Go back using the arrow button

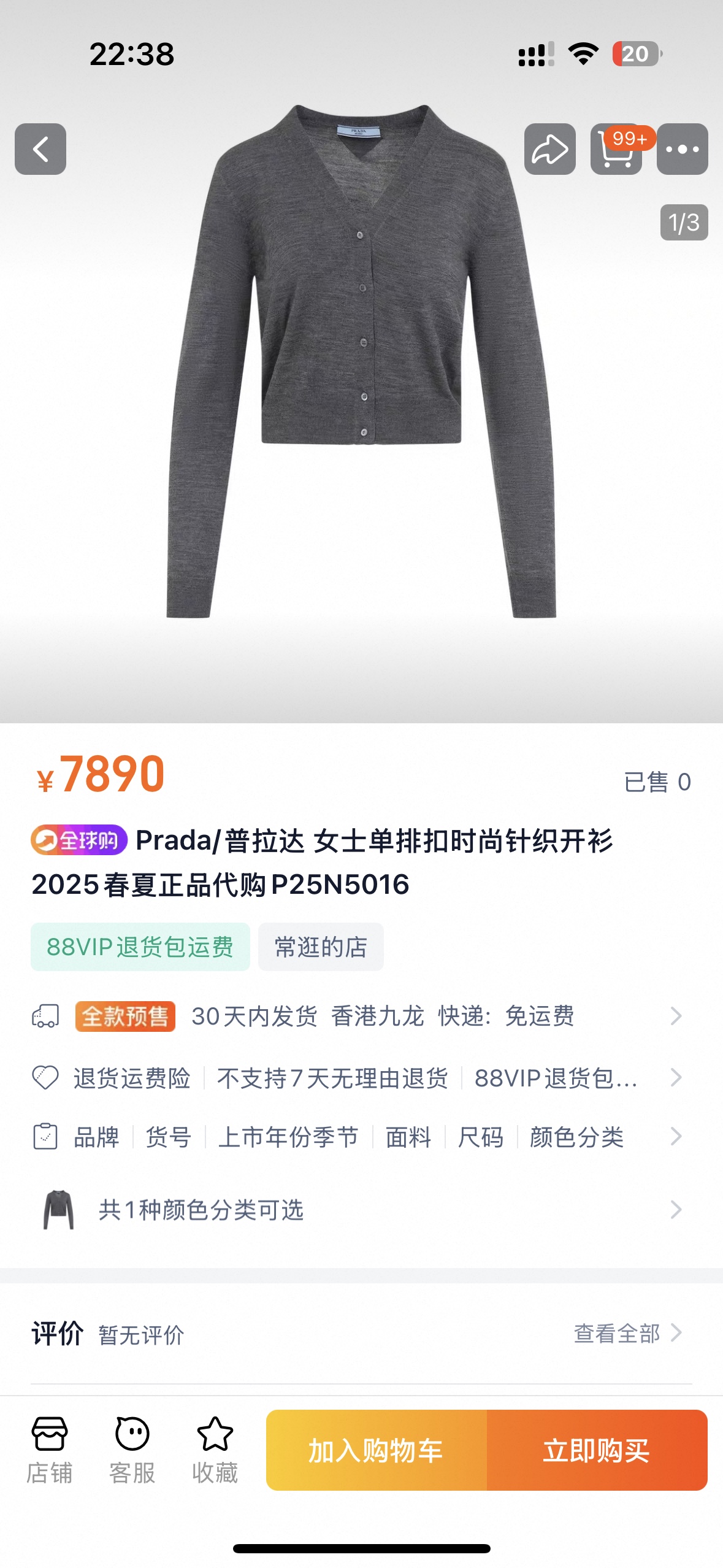coord(40,149)
